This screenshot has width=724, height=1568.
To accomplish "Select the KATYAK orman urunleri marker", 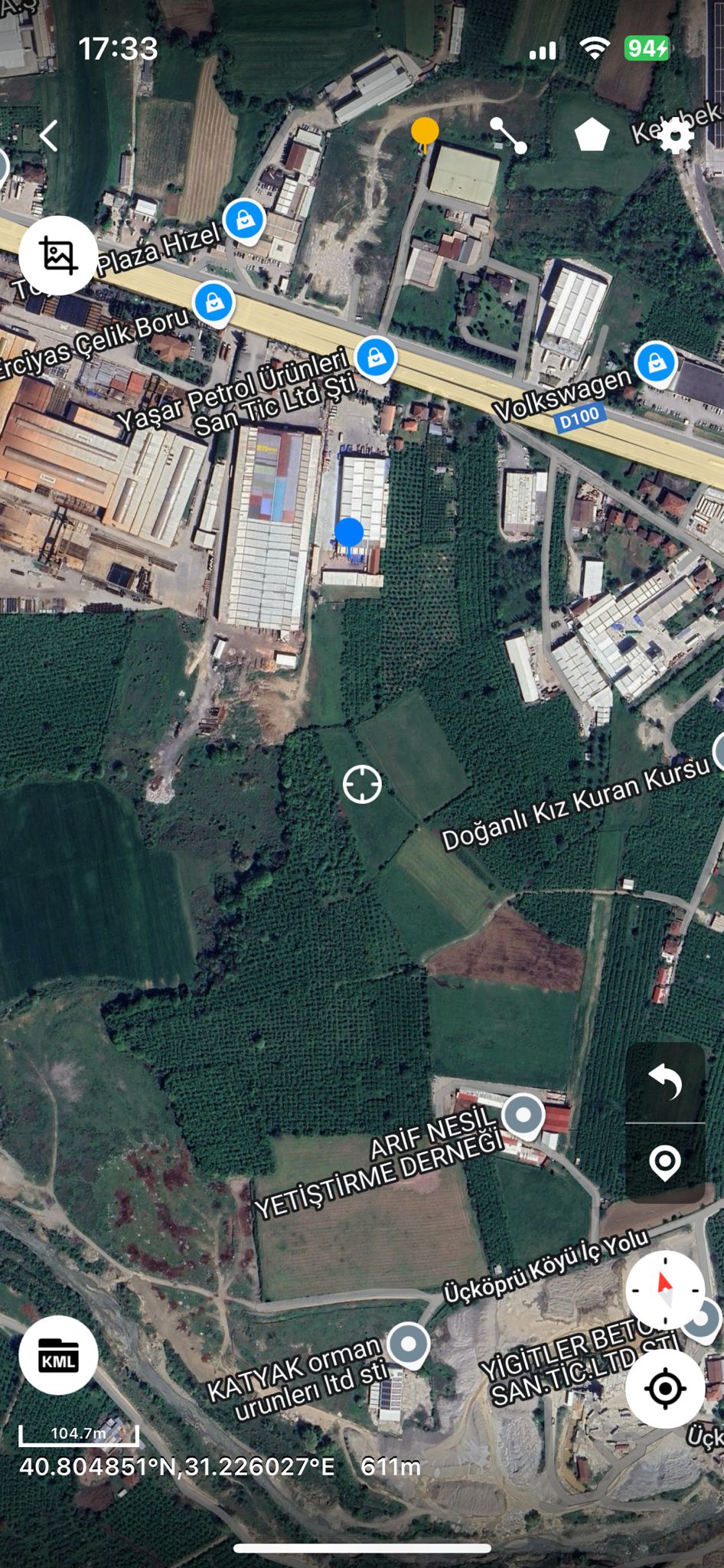I will click(409, 1344).
